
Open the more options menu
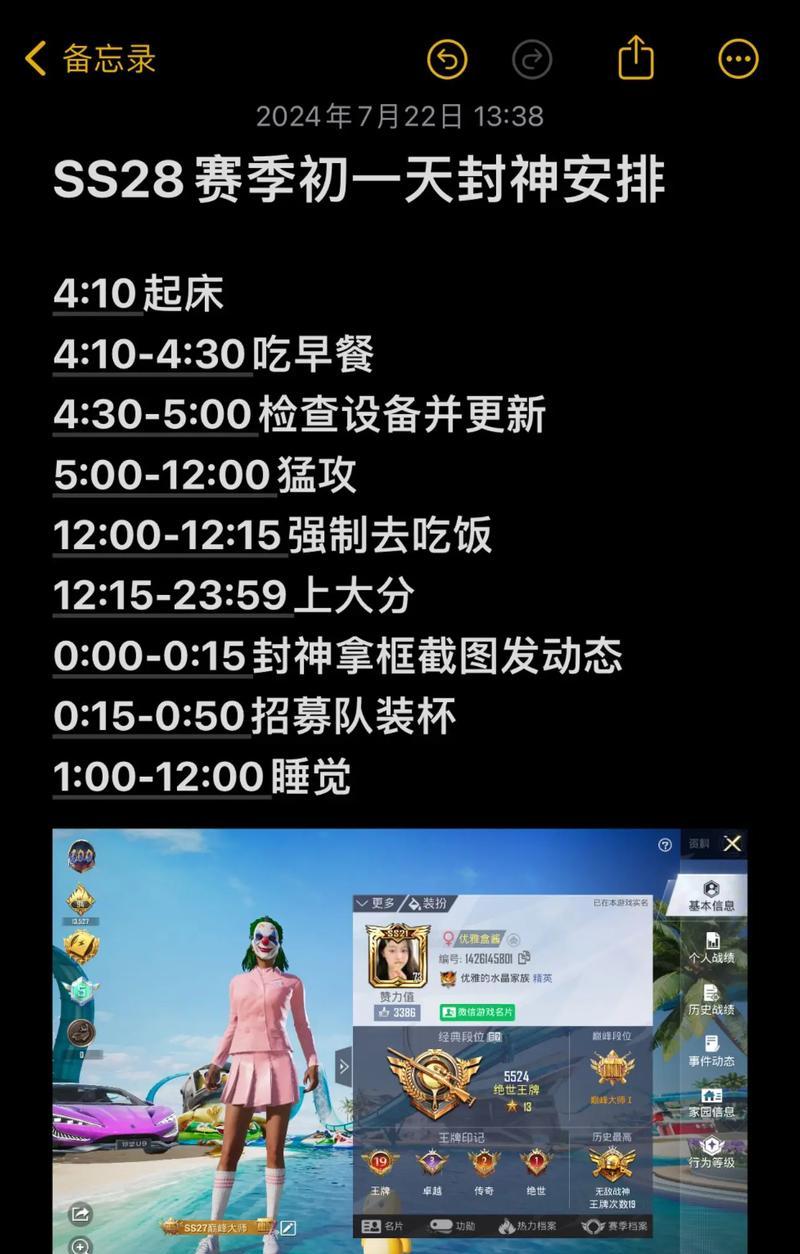(x=739, y=60)
